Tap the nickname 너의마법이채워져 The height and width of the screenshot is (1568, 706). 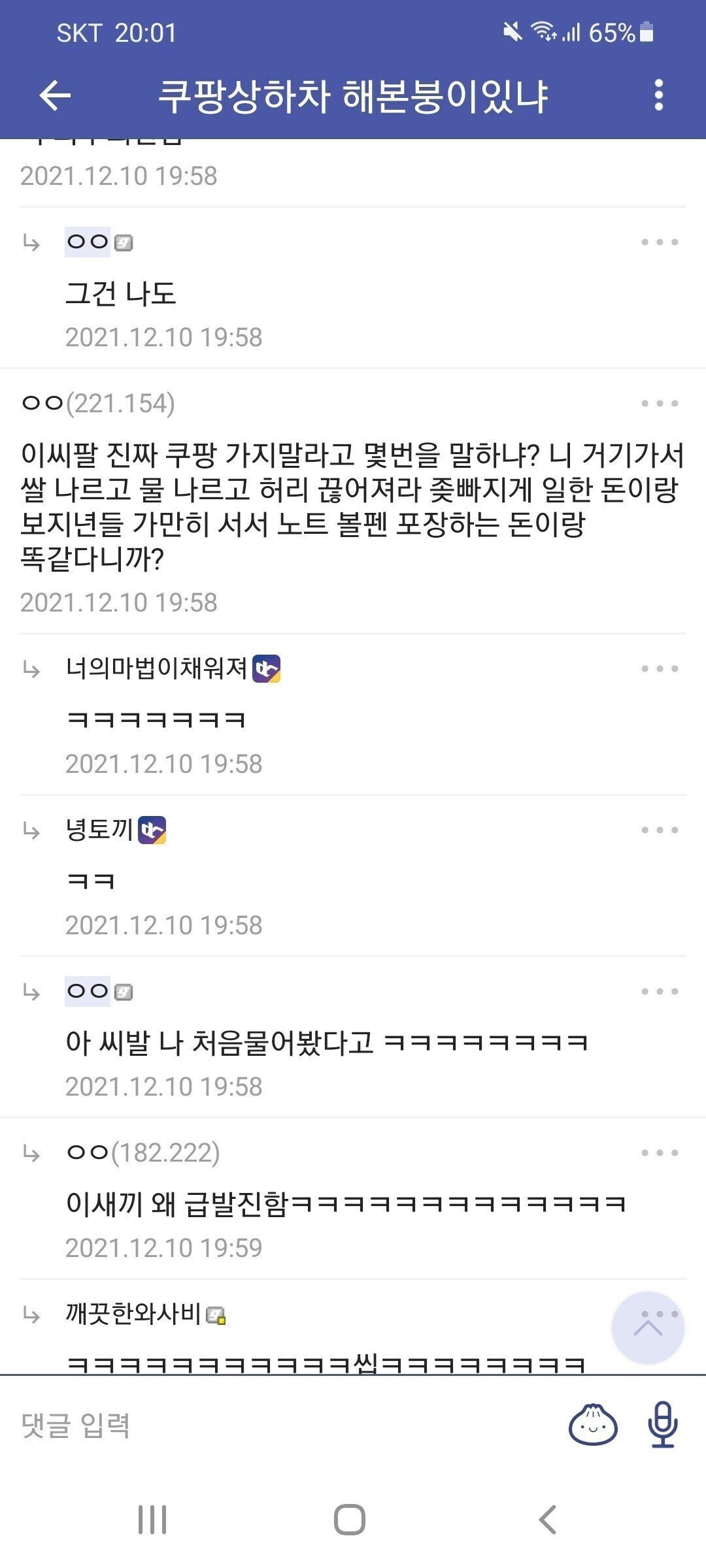157,668
